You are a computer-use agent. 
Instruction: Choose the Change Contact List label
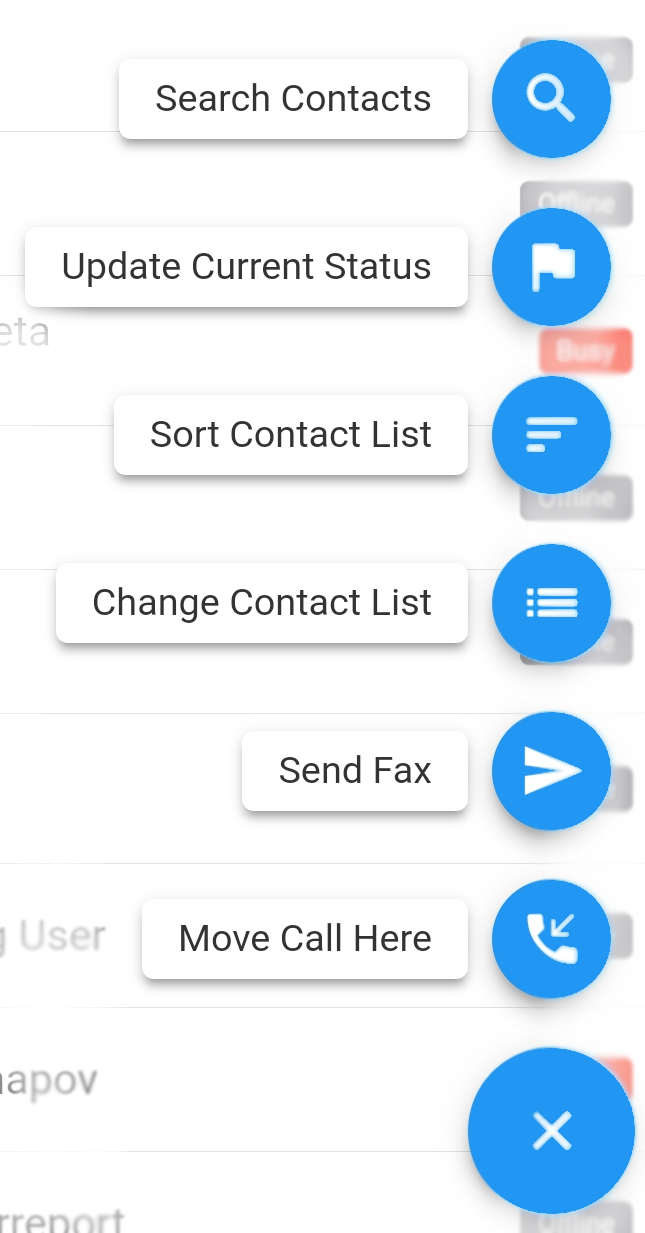(262, 603)
